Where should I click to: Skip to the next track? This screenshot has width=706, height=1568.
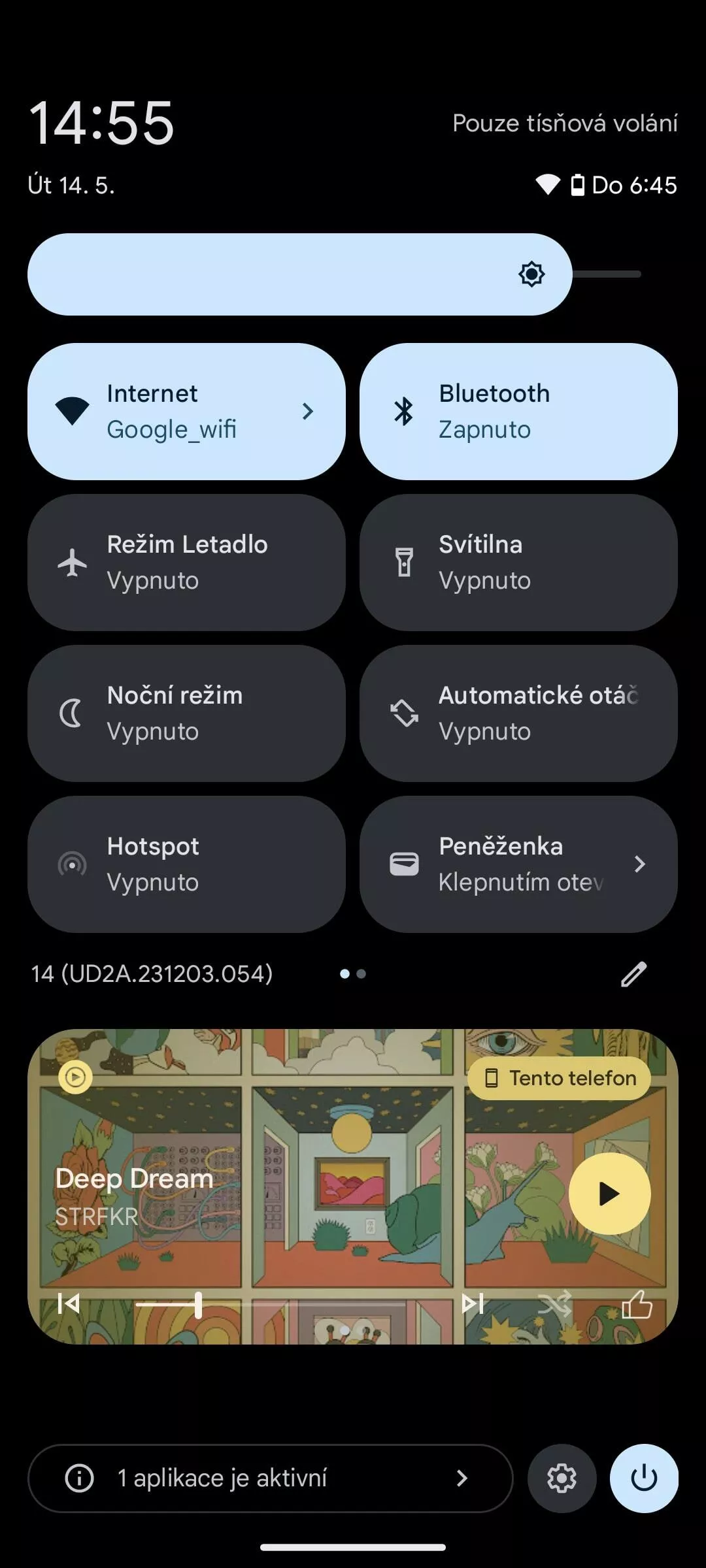(x=473, y=1303)
